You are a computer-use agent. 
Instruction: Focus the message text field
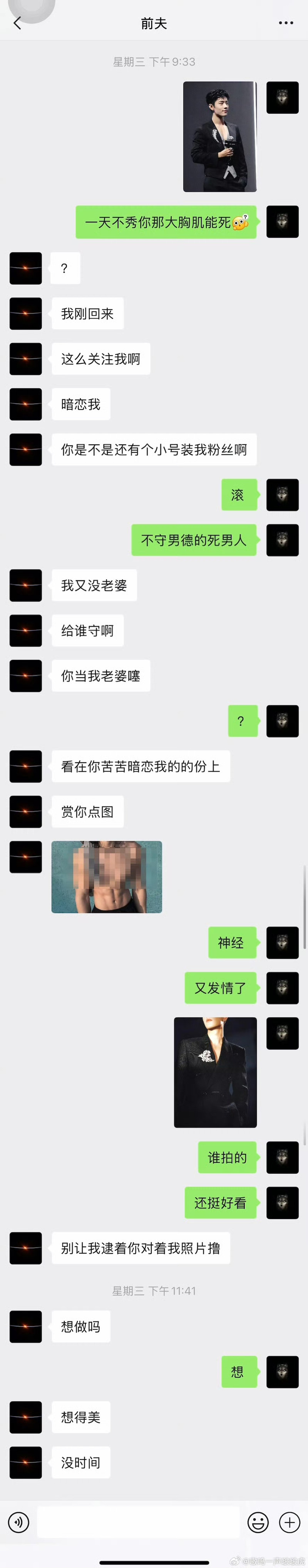[x=138, y=1523]
